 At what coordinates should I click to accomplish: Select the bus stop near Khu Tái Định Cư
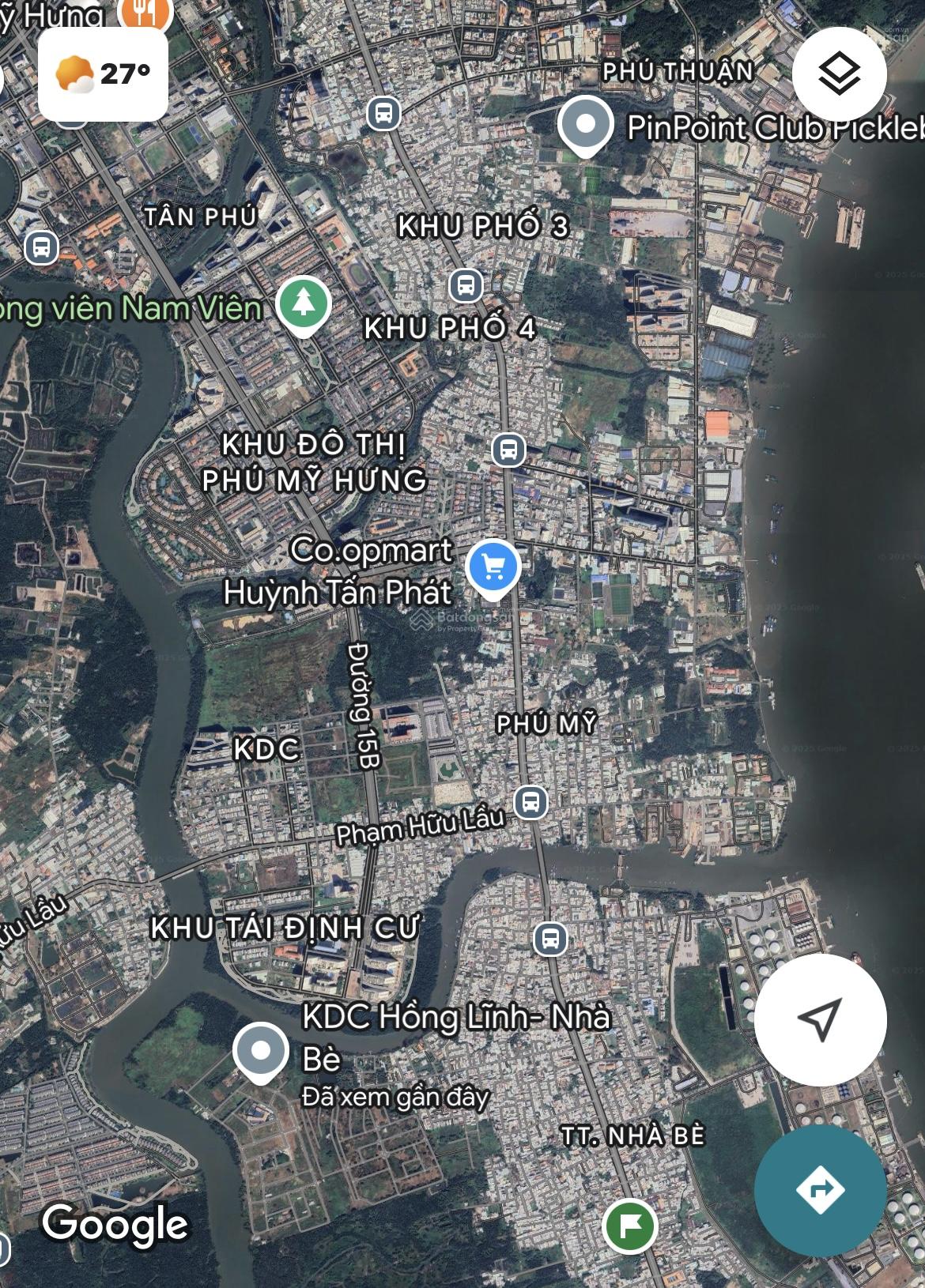click(x=549, y=940)
